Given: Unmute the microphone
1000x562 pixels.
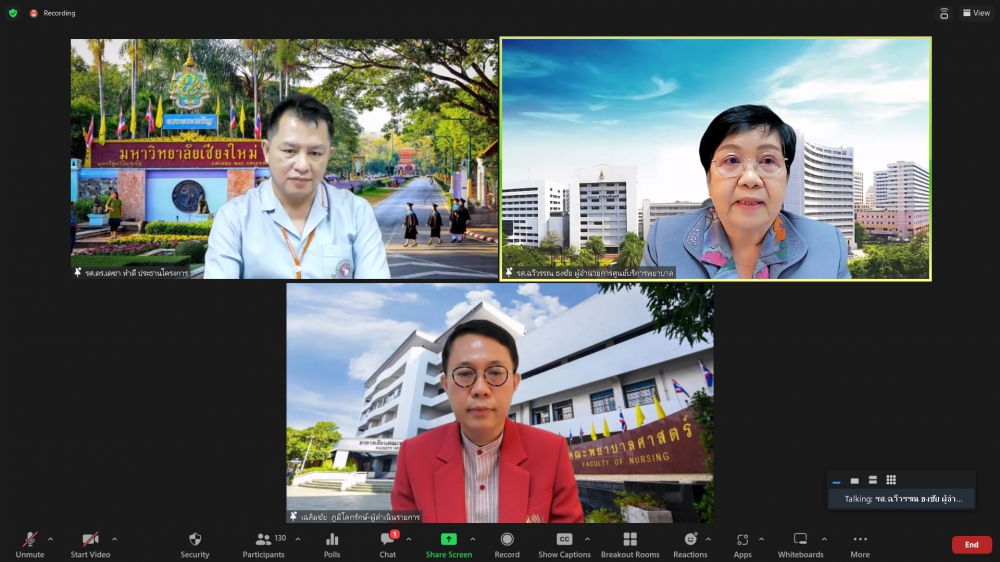Looking at the screenshot, I should [30, 543].
